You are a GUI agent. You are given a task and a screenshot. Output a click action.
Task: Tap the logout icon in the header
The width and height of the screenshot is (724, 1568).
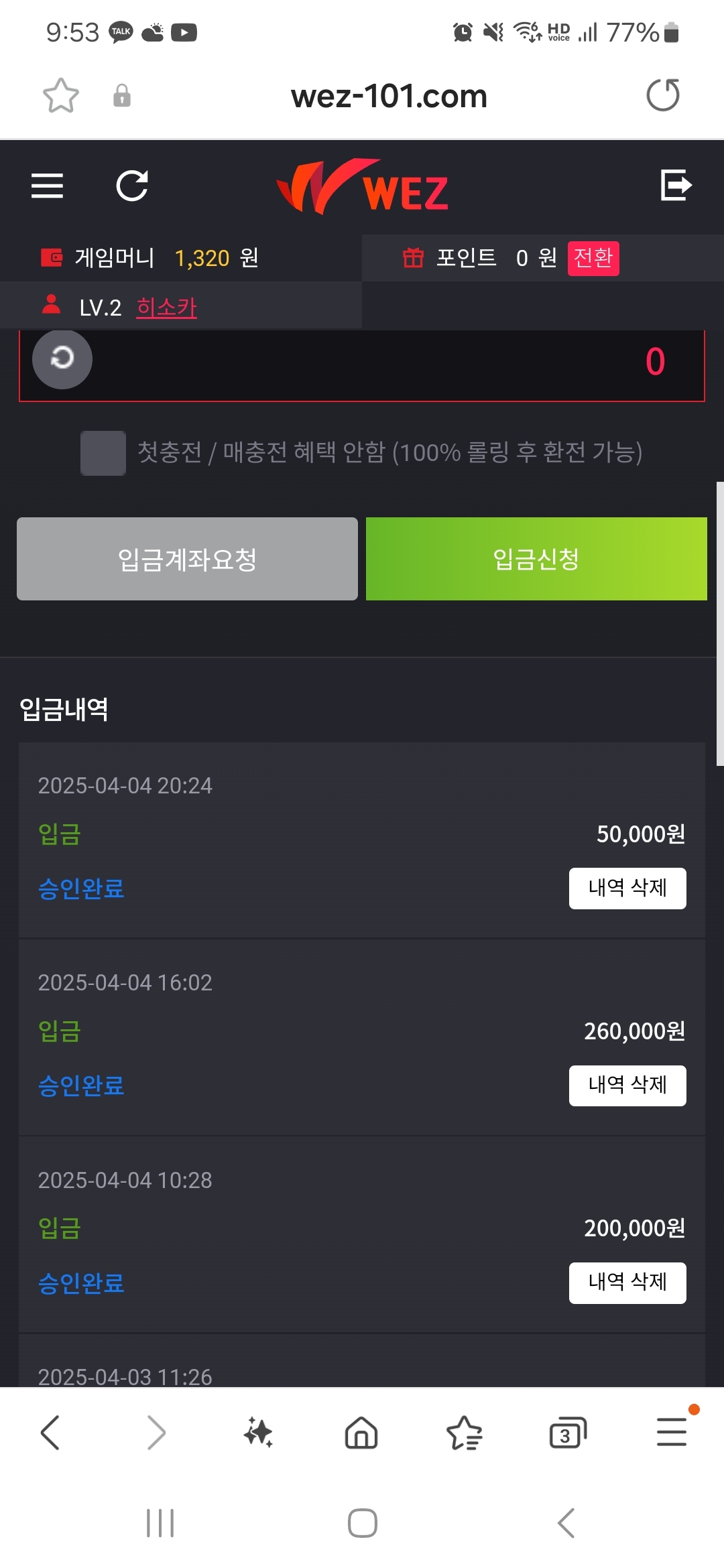676,185
